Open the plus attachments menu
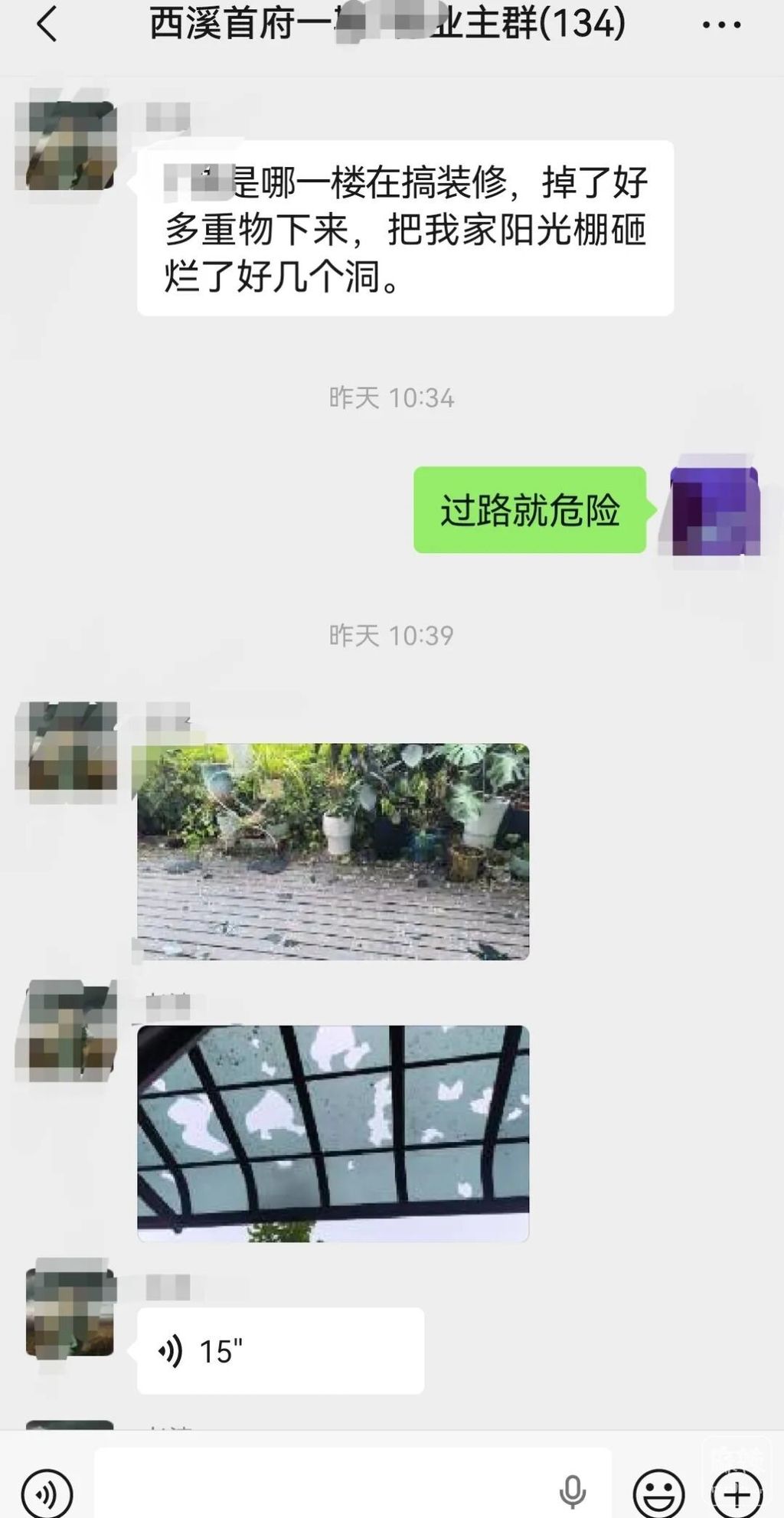This screenshot has height=1518, width=784. click(x=737, y=1493)
